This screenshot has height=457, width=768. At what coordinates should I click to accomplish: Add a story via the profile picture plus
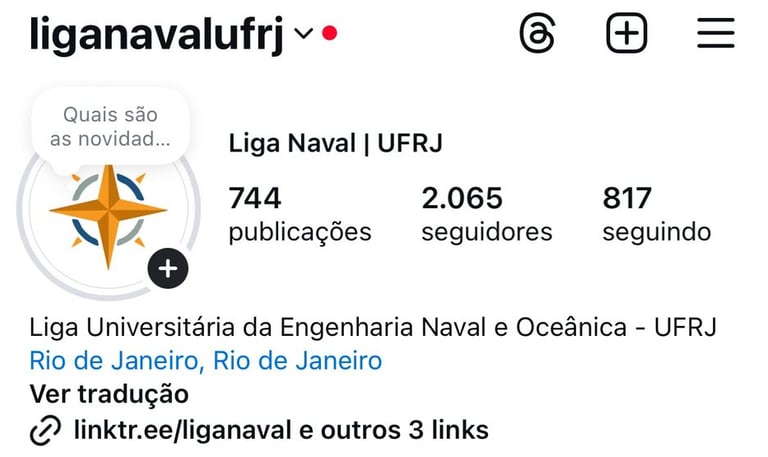coord(168,269)
